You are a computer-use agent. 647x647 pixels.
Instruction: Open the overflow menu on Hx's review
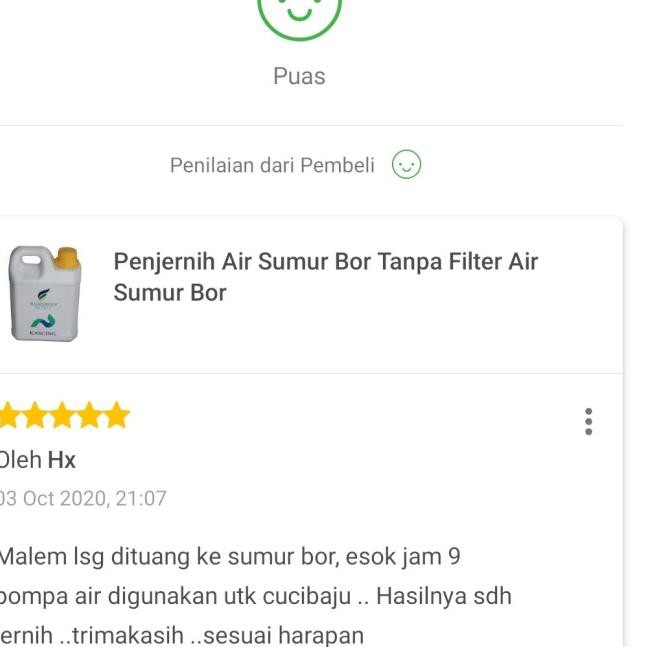pyautogui.click(x=588, y=421)
